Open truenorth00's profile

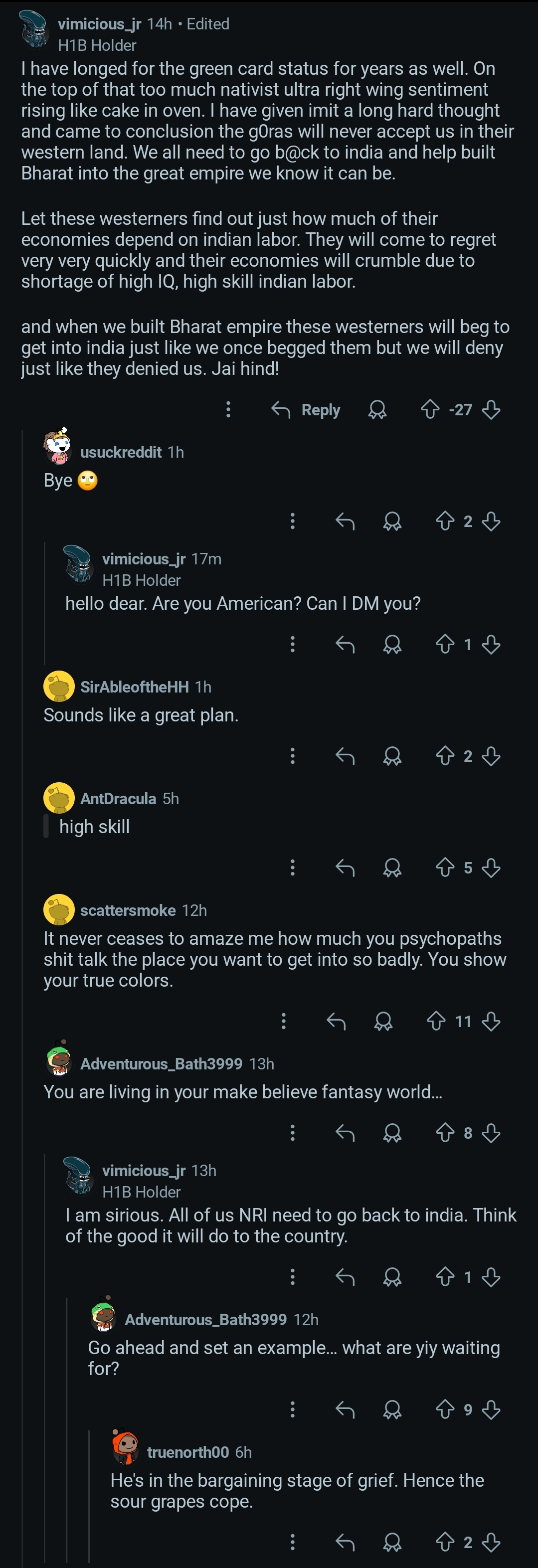coord(187,1452)
